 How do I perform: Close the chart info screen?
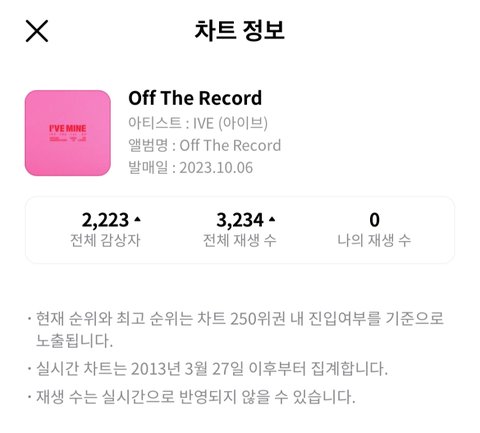pos(37,31)
